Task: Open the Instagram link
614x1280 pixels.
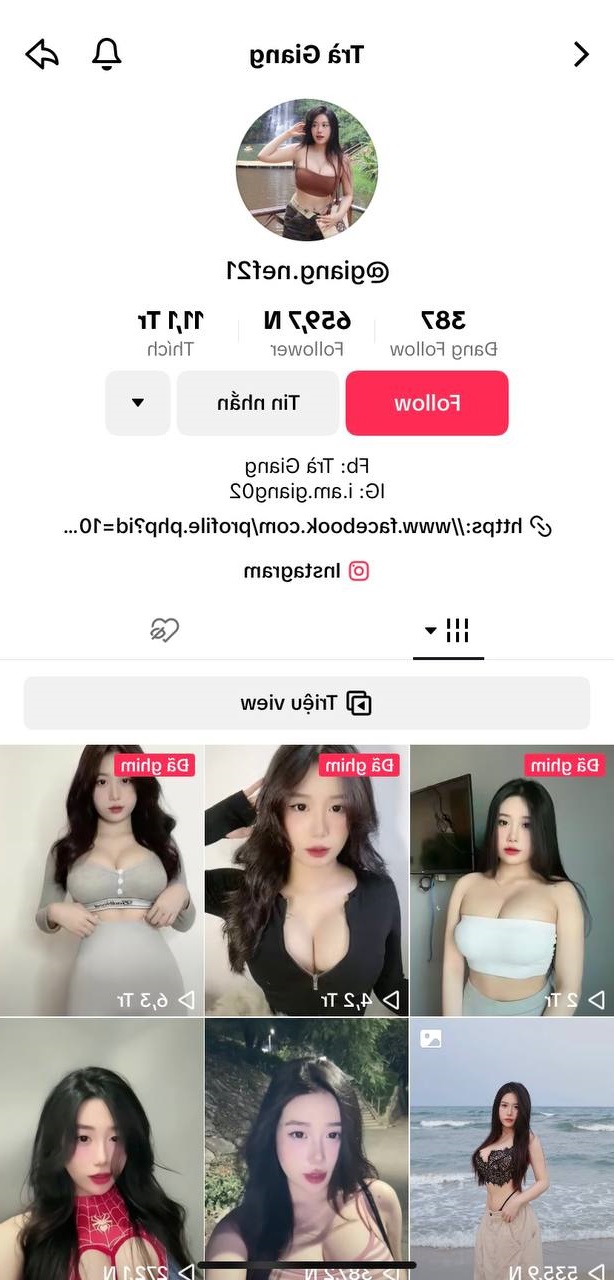Action: point(307,571)
